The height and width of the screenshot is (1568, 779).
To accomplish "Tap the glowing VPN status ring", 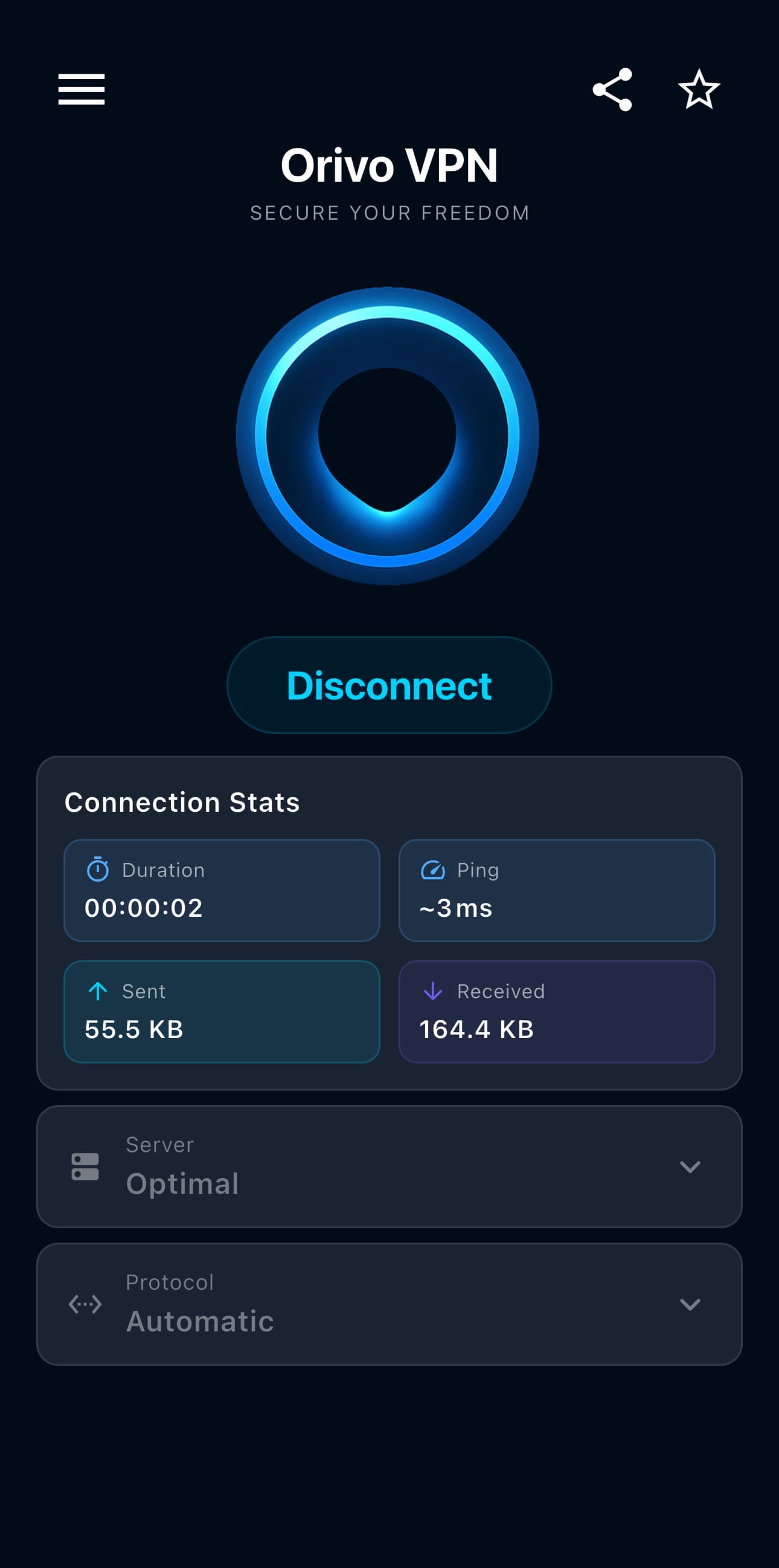I will coord(389,438).
